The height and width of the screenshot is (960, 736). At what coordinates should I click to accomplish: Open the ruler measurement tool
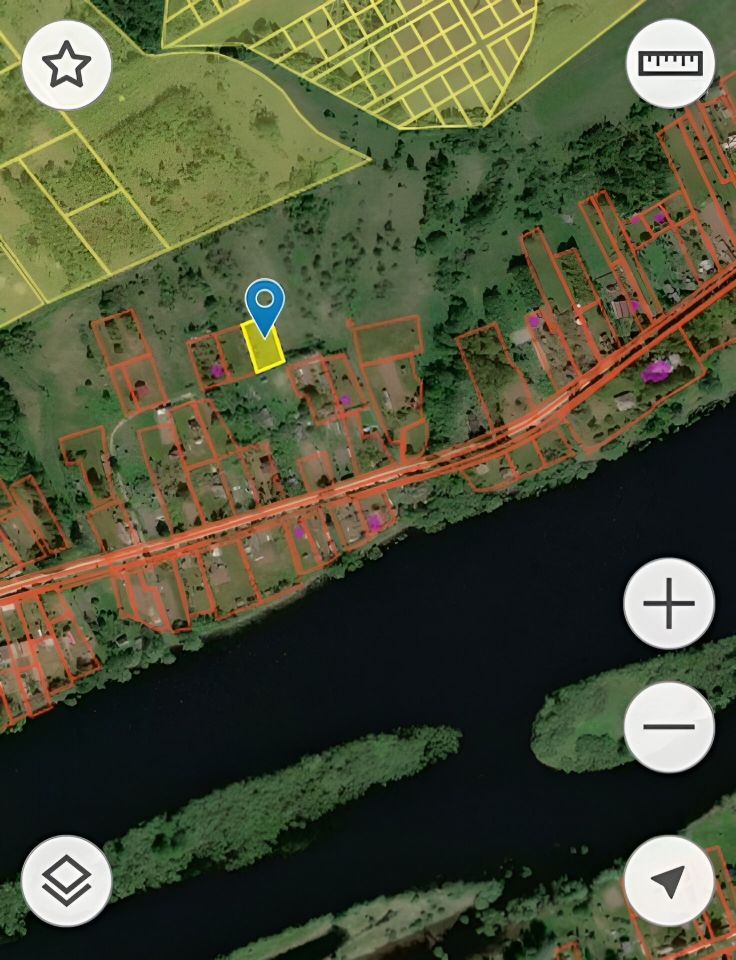(x=670, y=63)
